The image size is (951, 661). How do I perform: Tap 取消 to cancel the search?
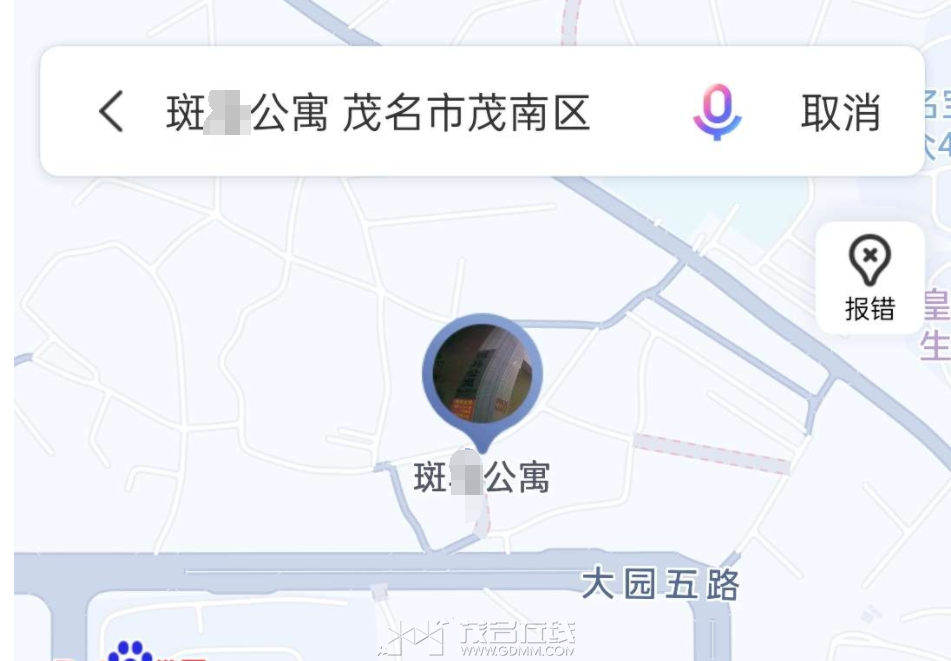coord(840,112)
